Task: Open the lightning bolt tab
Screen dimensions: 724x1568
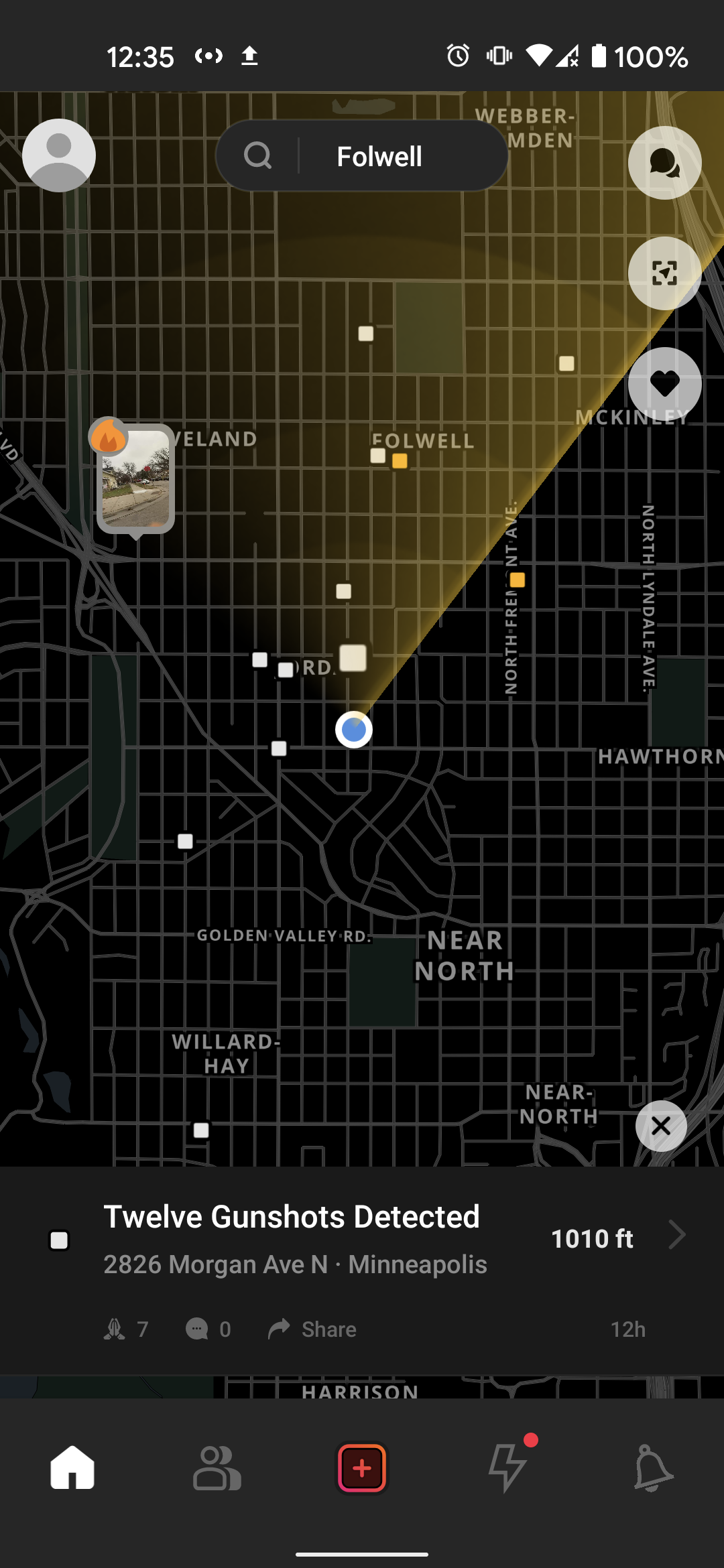Action: coord(507,1467)
